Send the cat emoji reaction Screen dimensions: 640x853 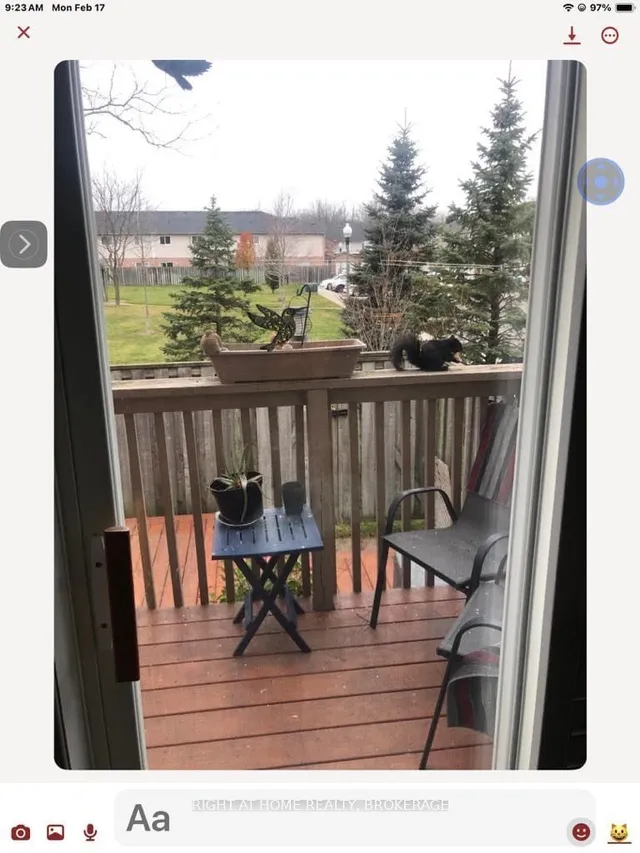pyautogui.click(x=619, y=831)
